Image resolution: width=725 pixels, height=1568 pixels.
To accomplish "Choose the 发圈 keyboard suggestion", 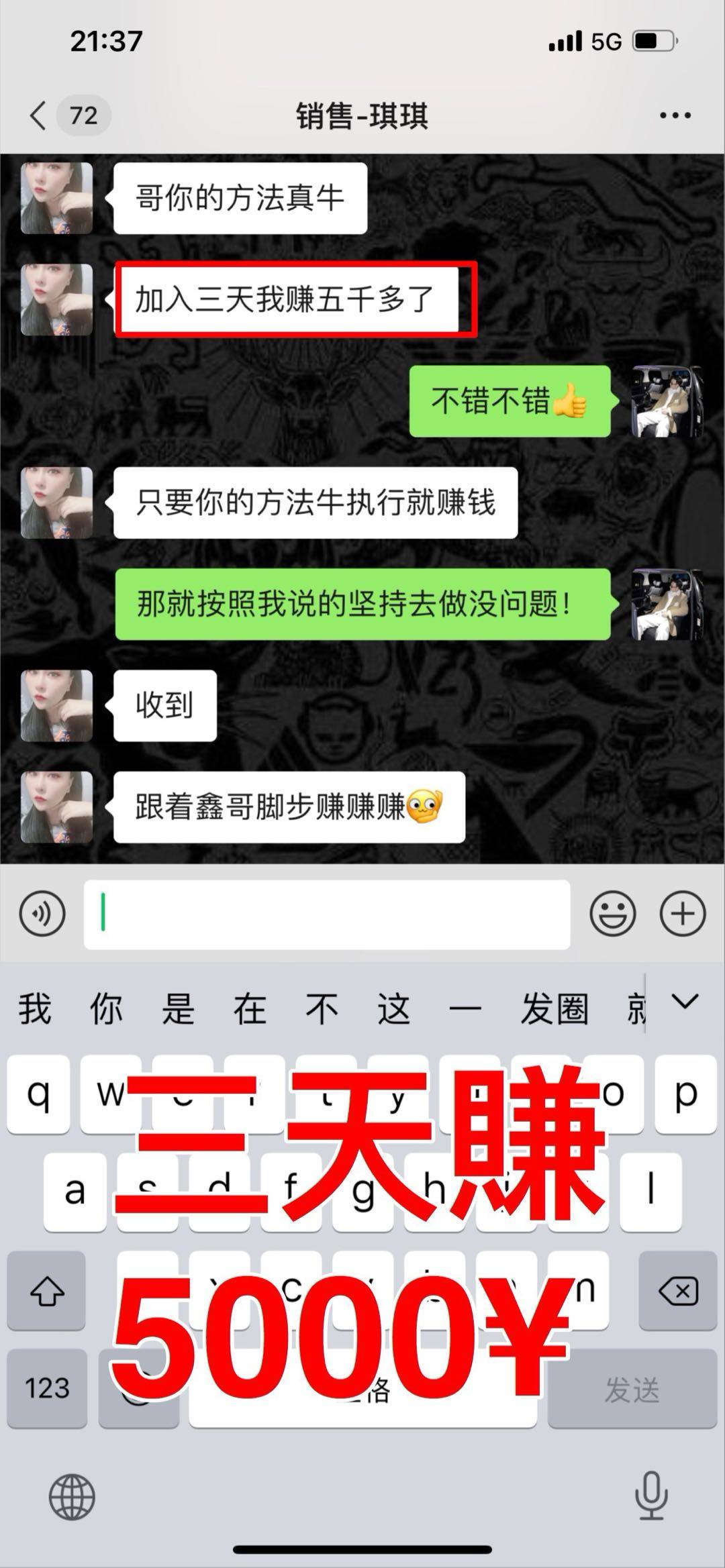I will [554, 1009].
